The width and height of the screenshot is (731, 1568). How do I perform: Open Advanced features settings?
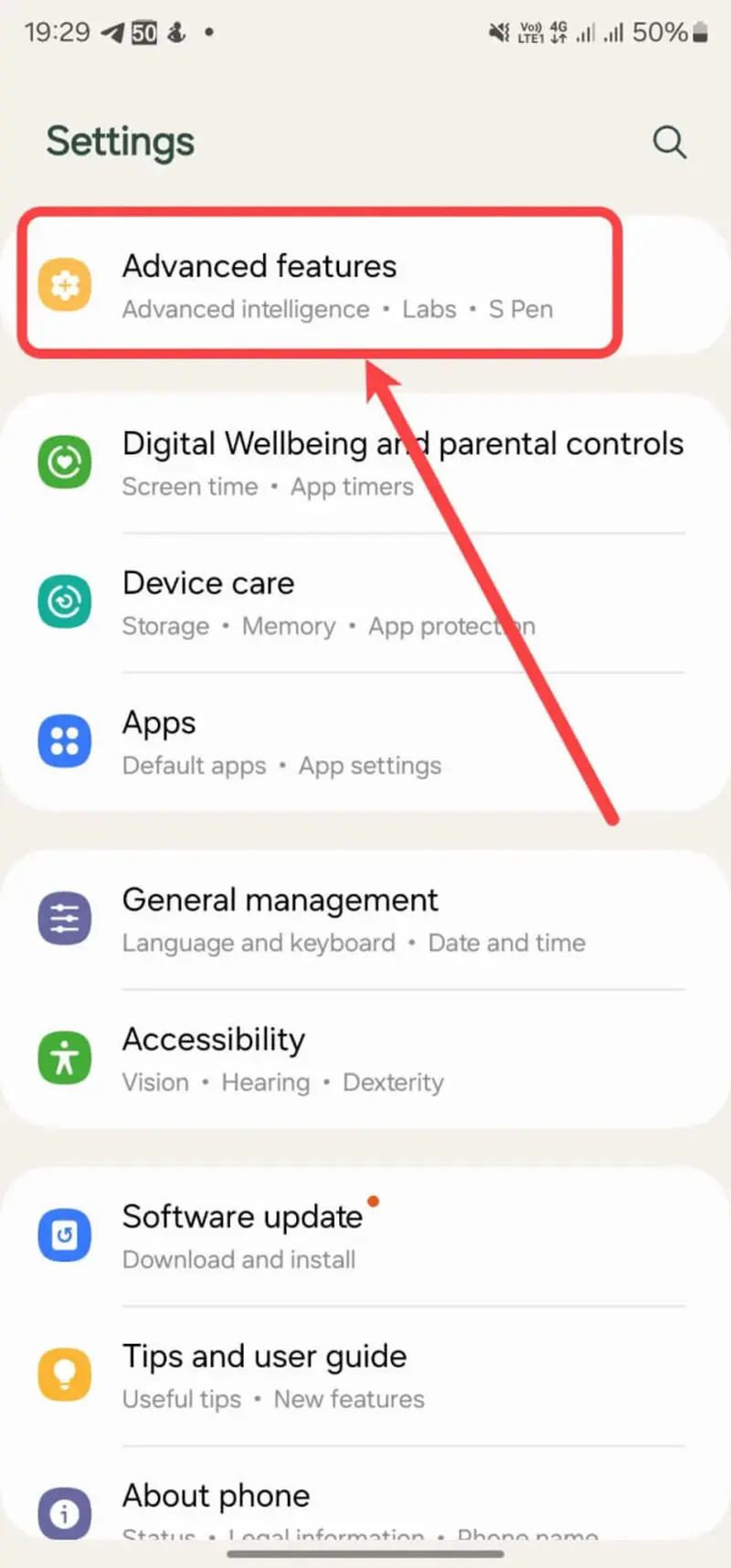(365, 284)
